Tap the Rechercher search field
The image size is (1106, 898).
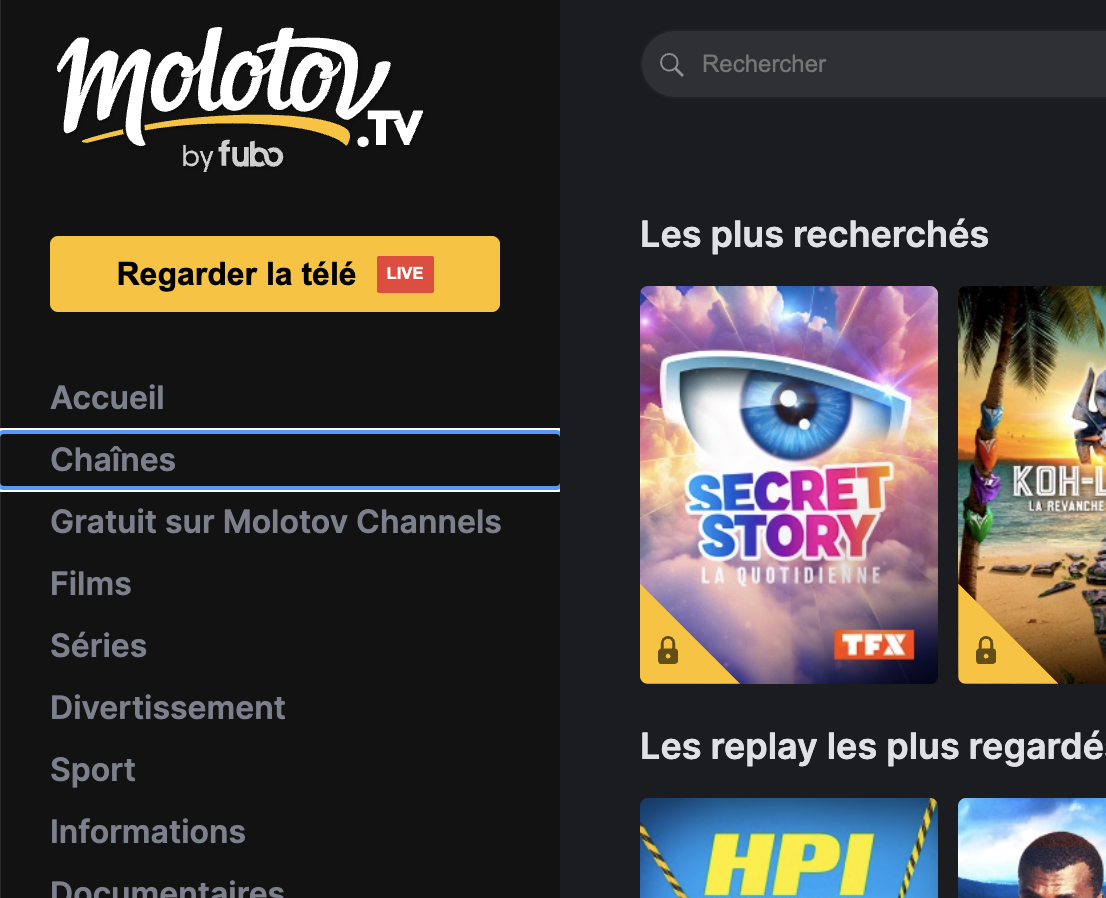[870, 64]
